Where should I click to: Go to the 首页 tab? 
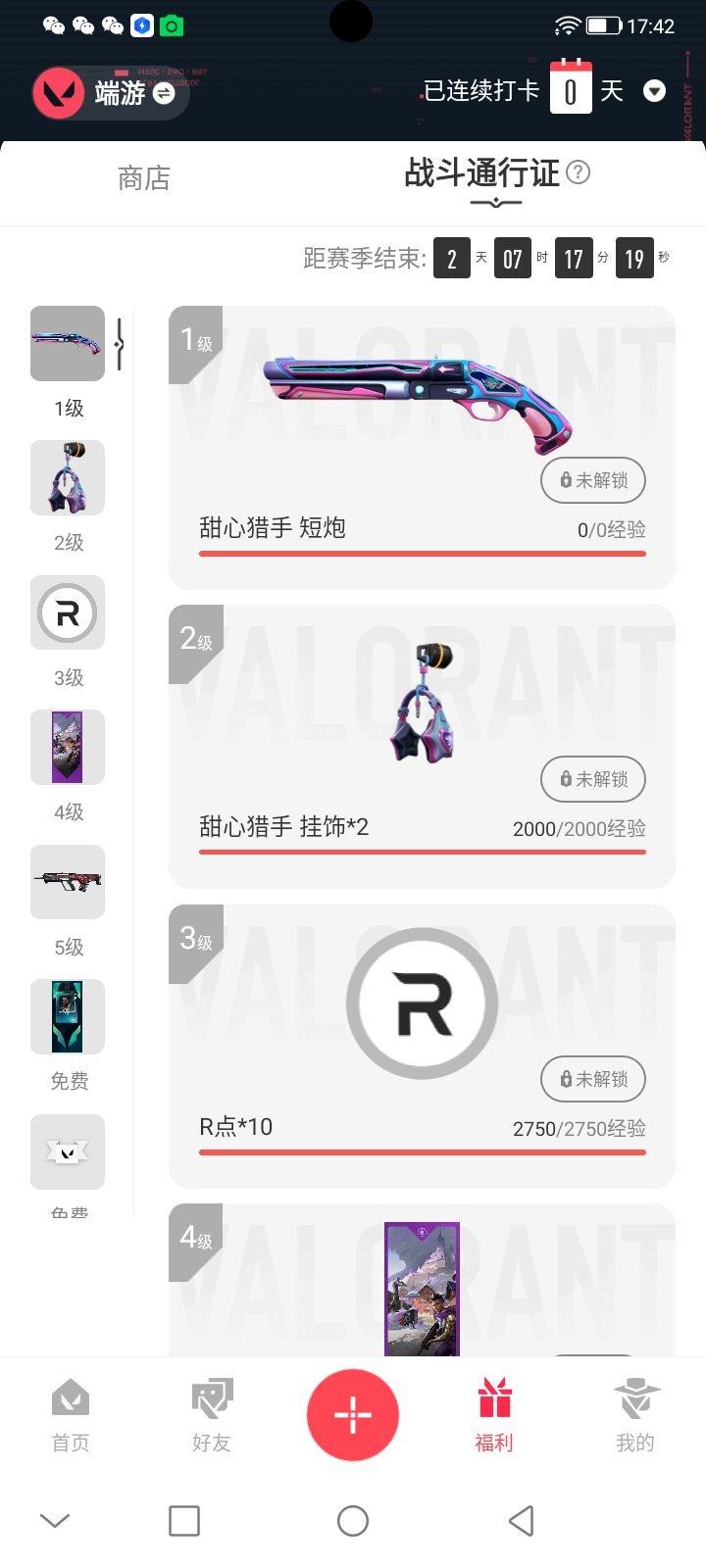pos(71,1414)
